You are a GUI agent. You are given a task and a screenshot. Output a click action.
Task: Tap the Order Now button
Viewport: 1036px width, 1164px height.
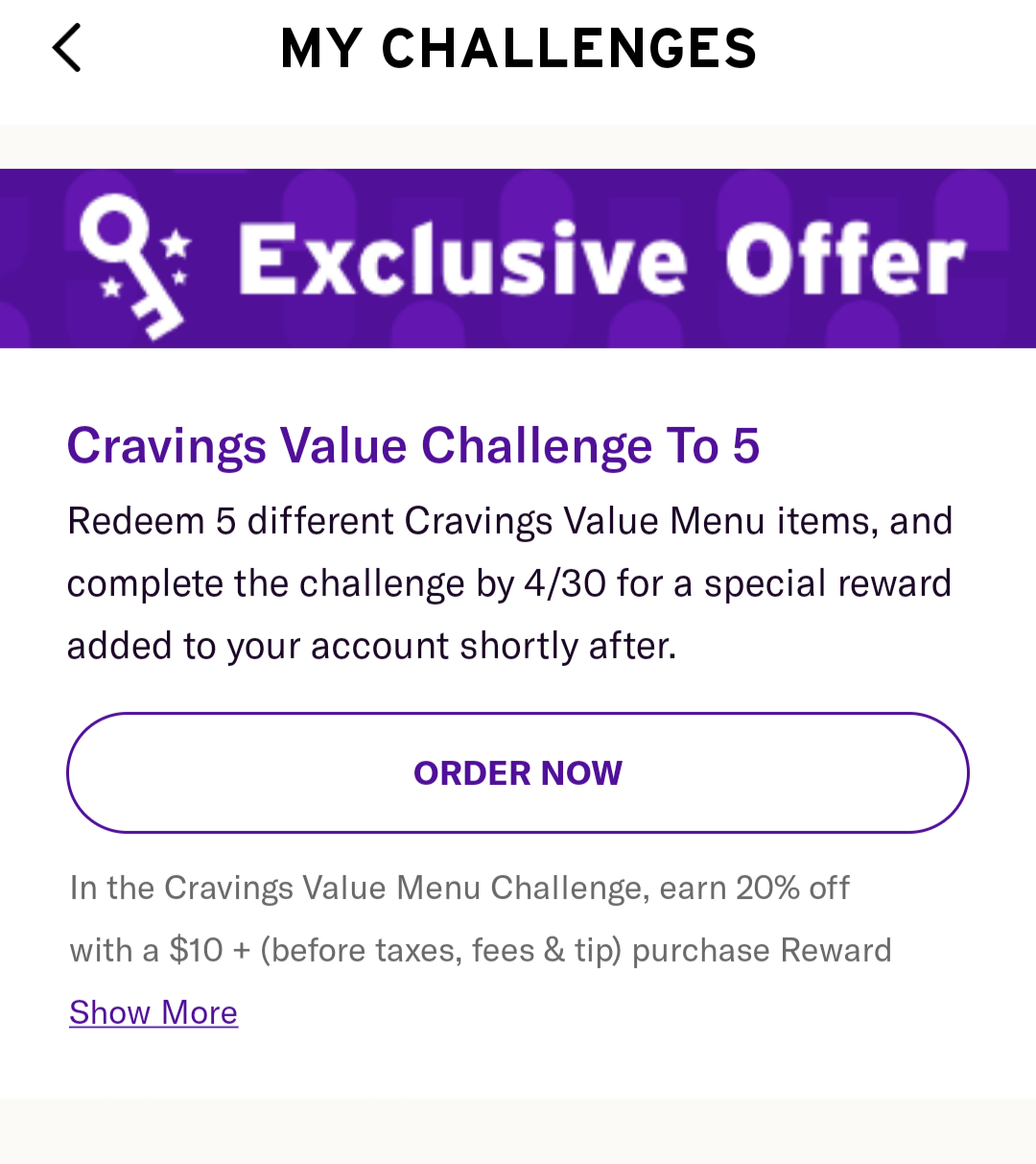(518, 772)
